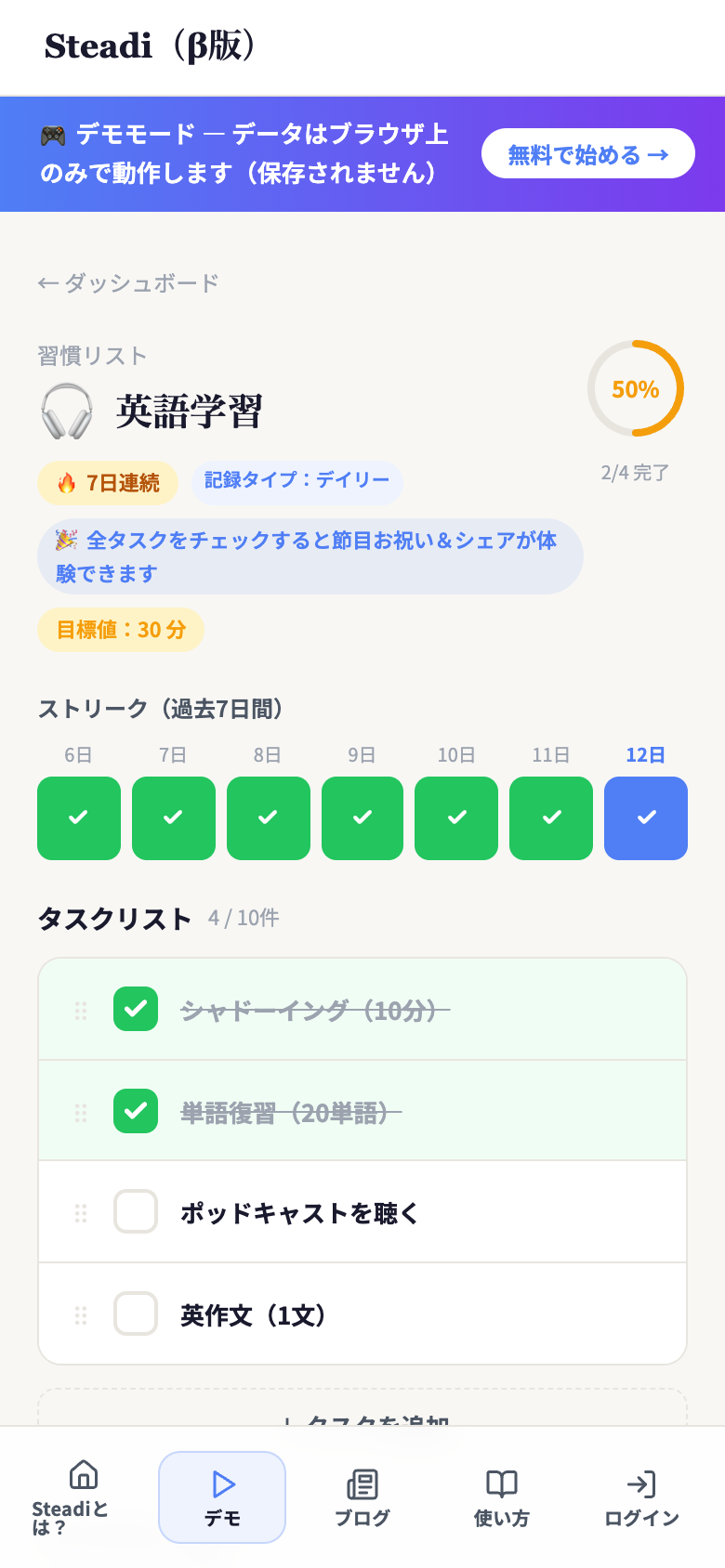Uncheck the シャドーイング task
Viewport: 725px width, 1568px height.
tap(136, 1009)
